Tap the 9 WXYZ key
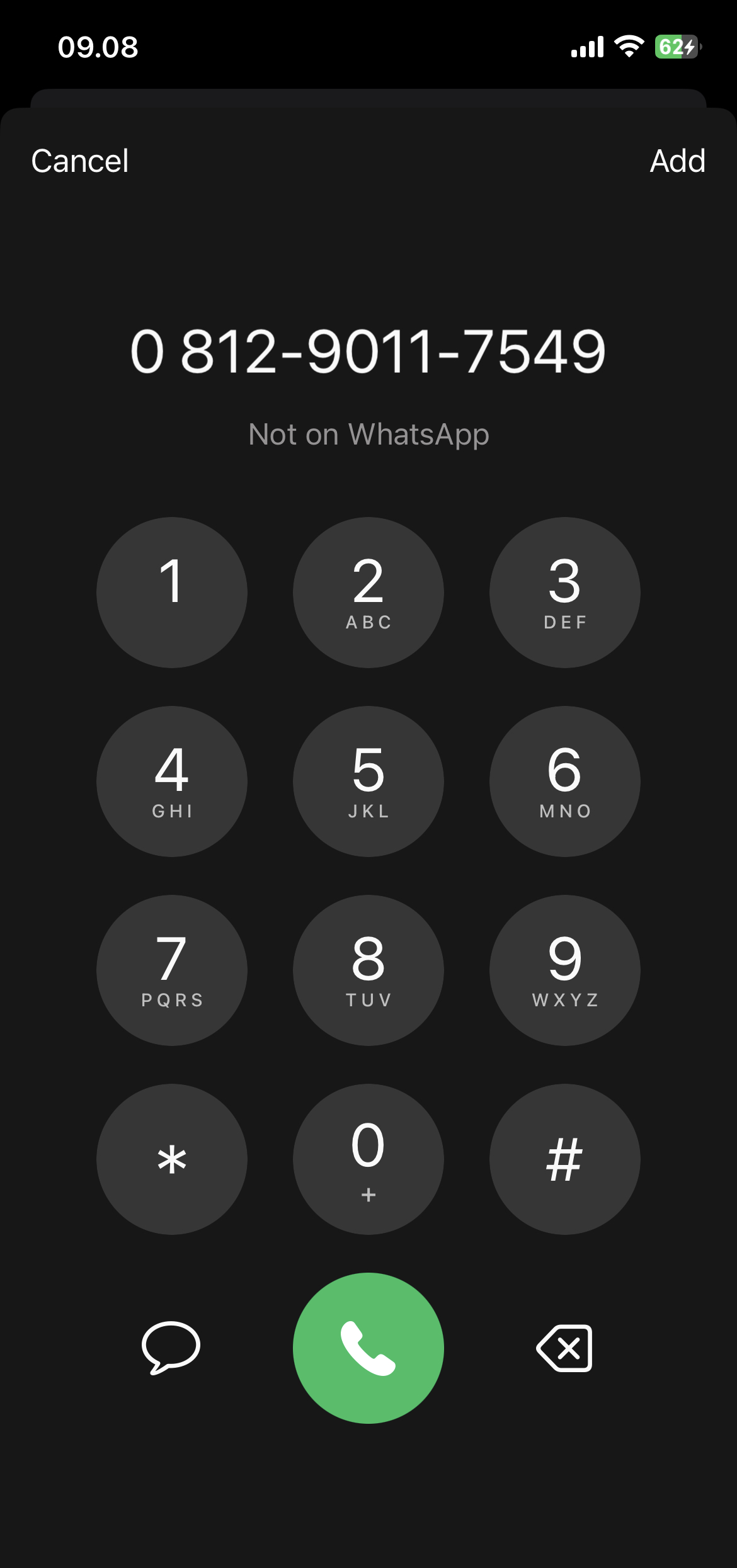Viewport: 737px width, 1568px height. (x=565, y=970)
